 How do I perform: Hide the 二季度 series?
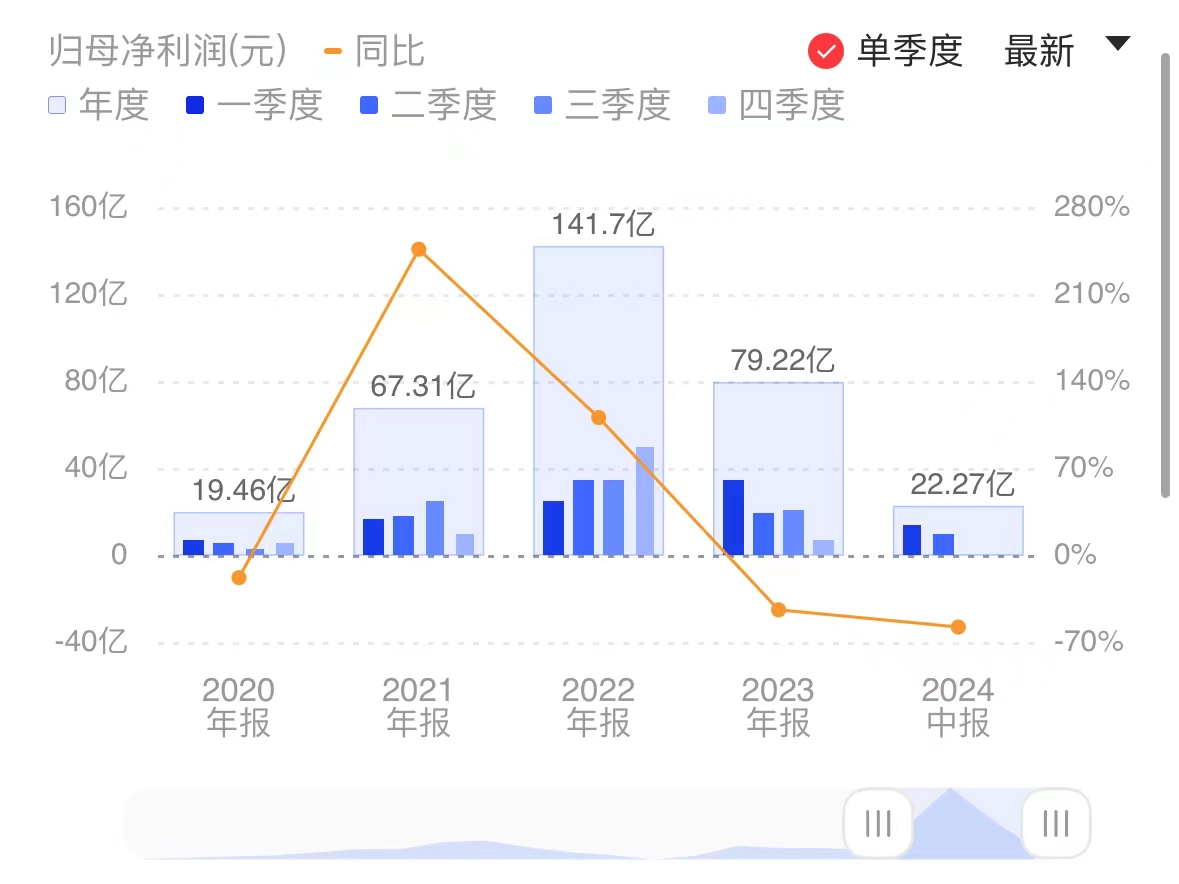[428, 105]
